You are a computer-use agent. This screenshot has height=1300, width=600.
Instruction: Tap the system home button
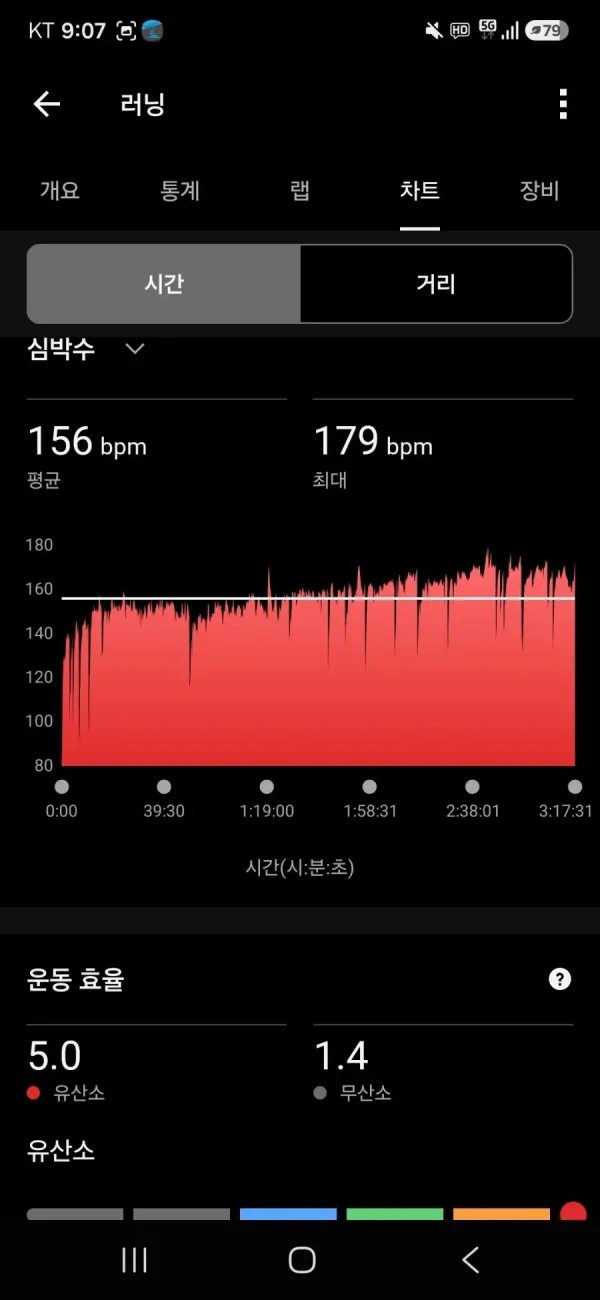(x=301, y=1260)
